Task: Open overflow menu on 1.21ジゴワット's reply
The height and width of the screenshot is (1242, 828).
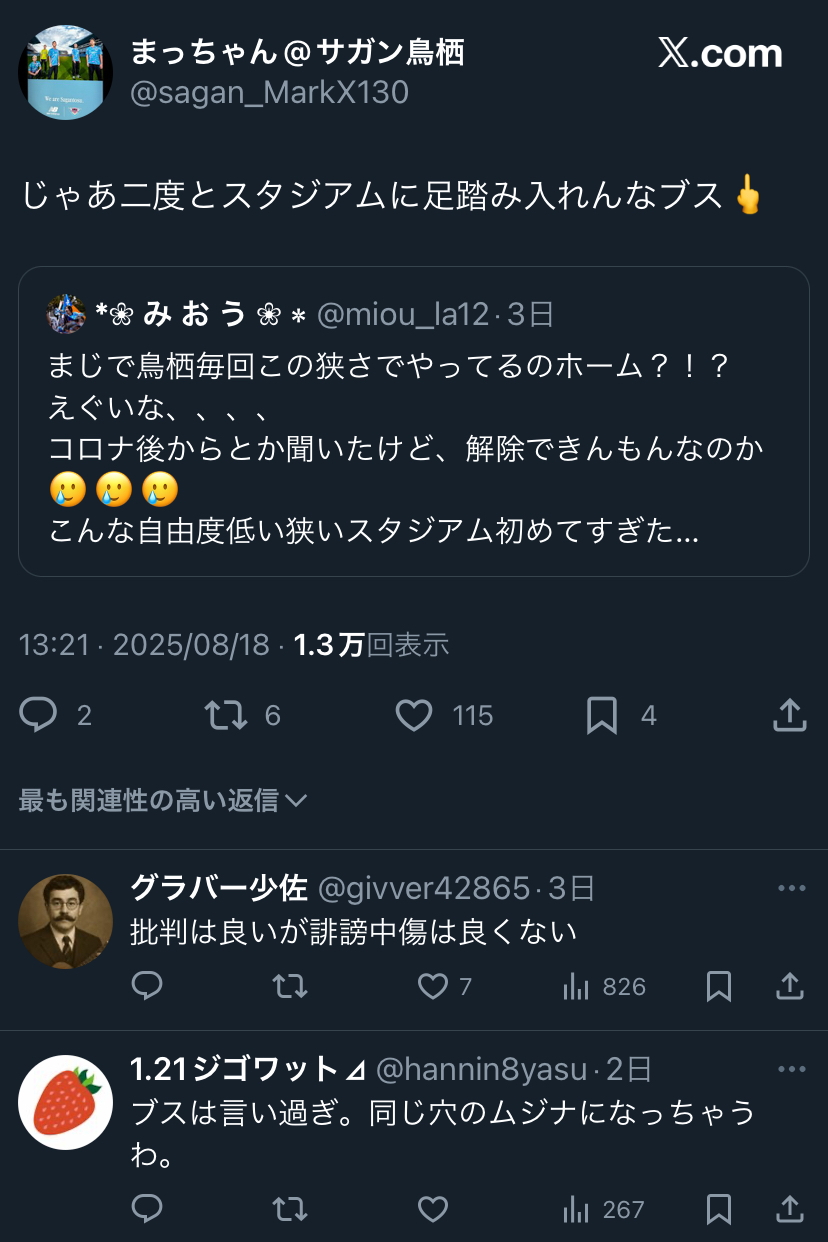Action: (x=791, y=1069)
